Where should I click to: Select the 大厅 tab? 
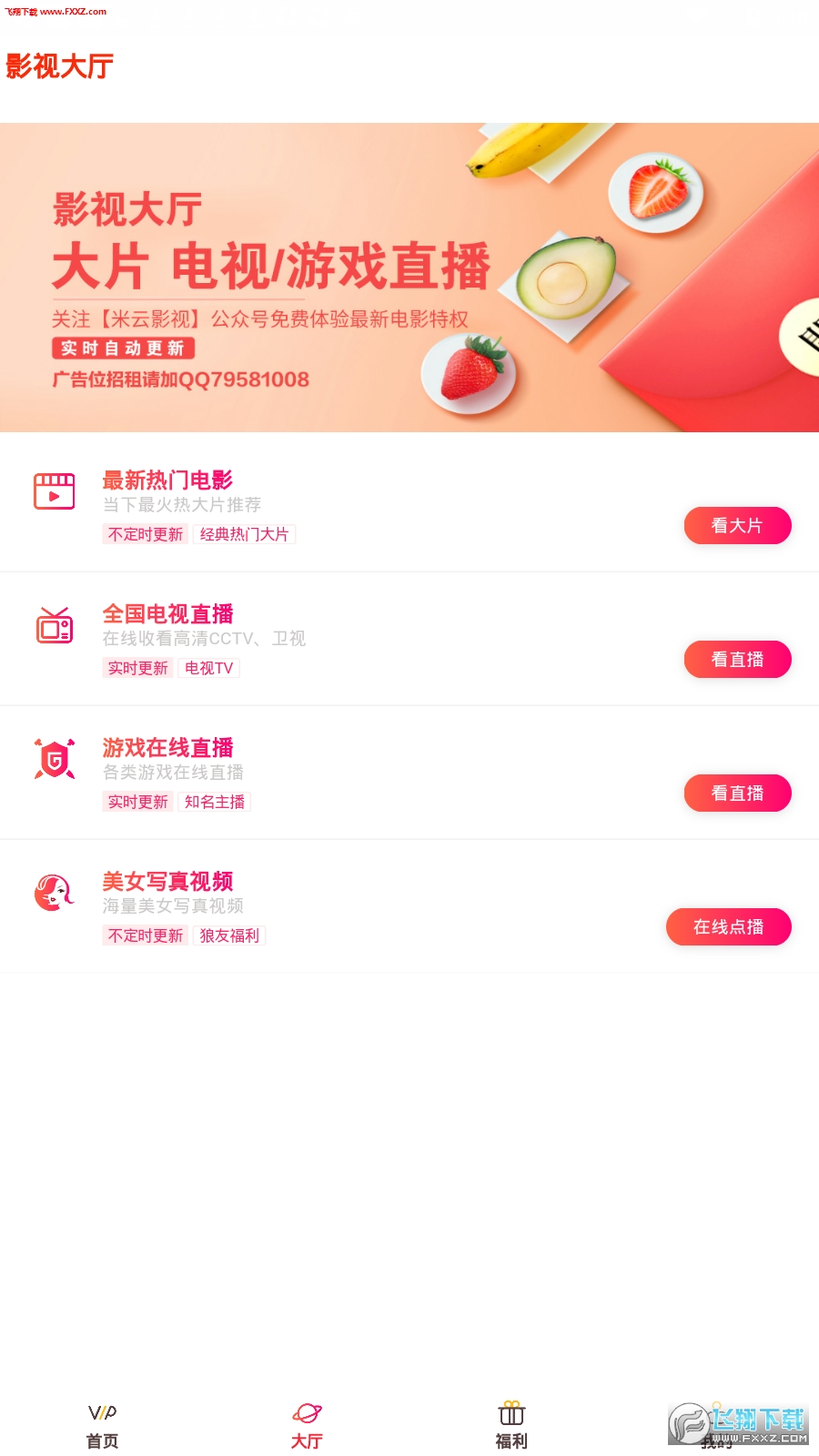307,1426
